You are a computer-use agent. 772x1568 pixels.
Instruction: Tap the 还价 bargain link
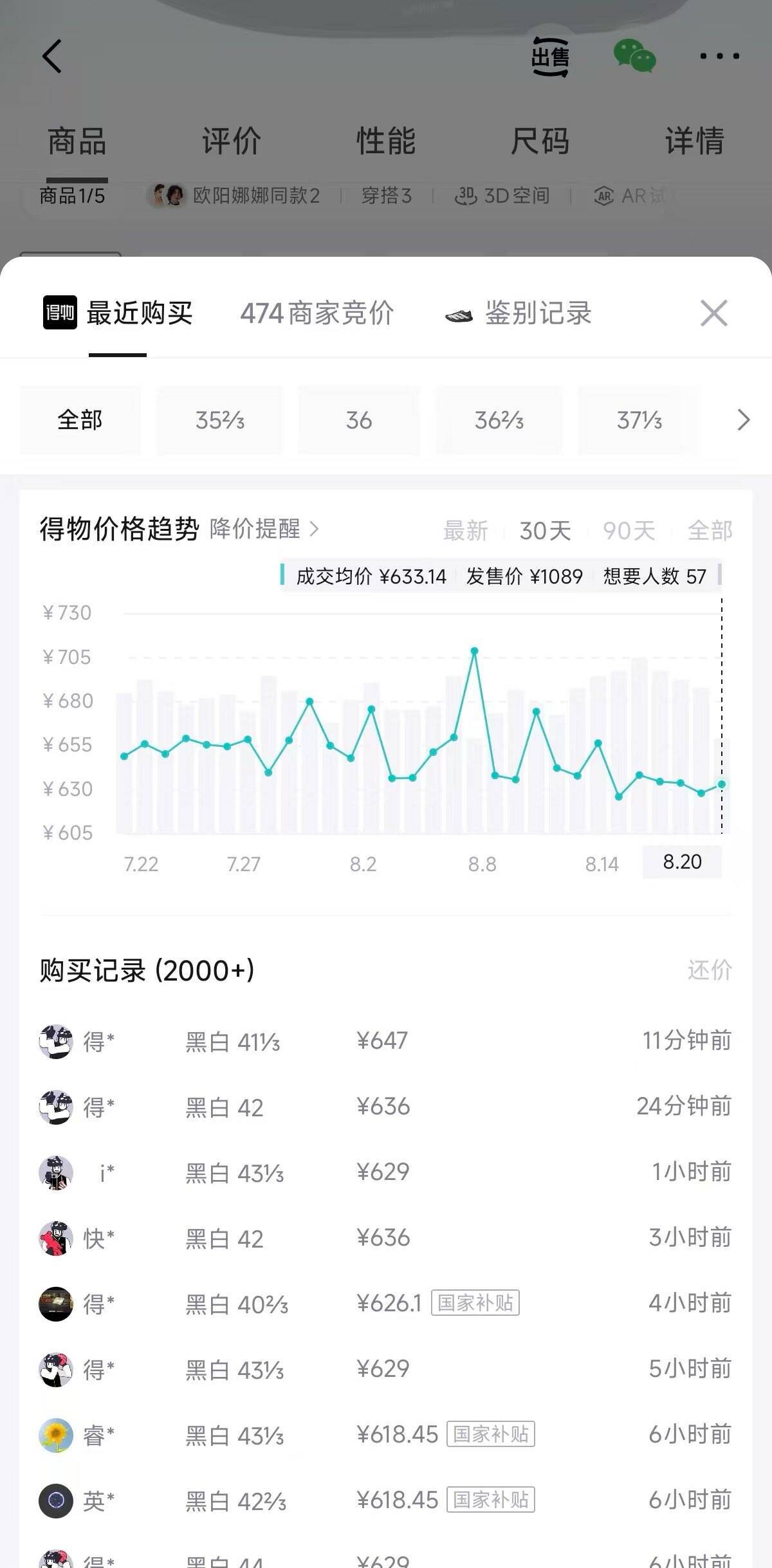[710, 970]
